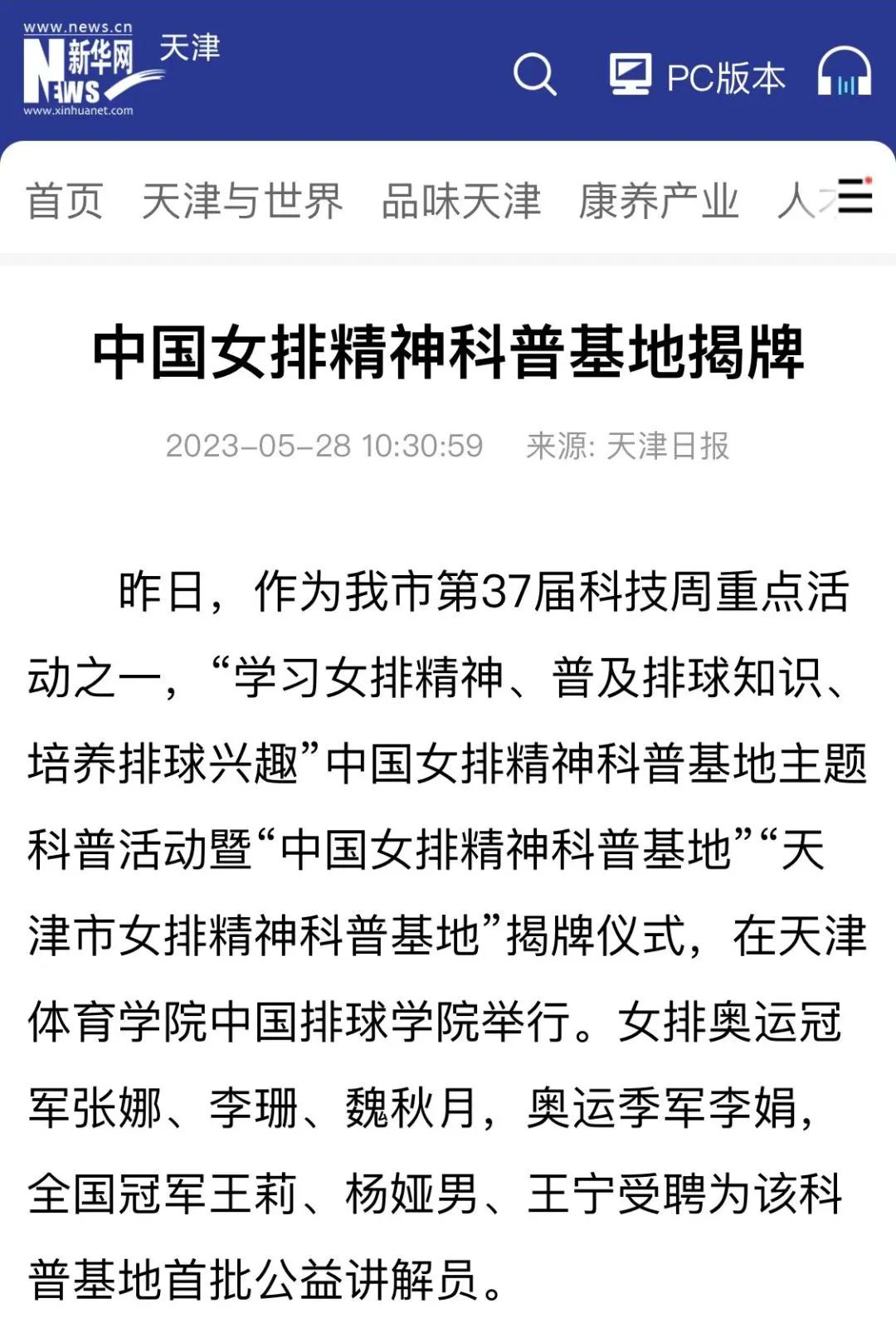Tap the headphone audio icon
The height and width of the screenshot is (1323, 896).
point(844,72)
